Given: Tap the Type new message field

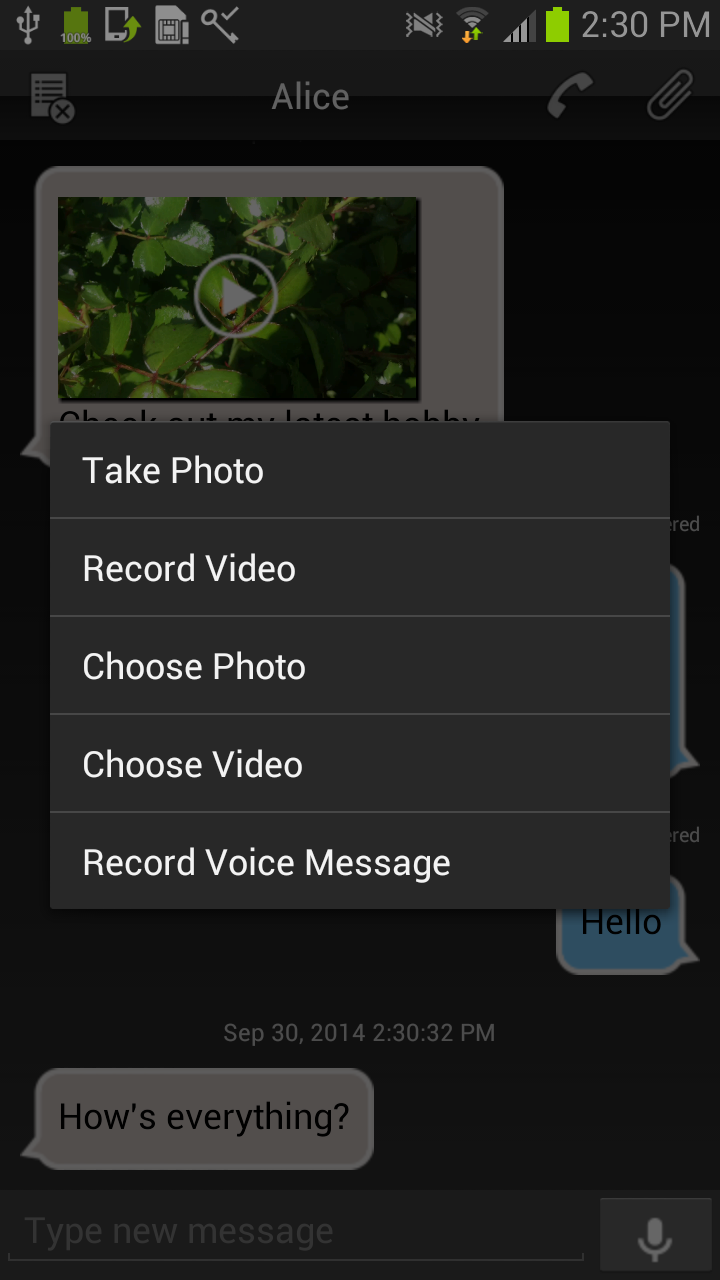Looking at the screenshot, I should click(290, 1230).
